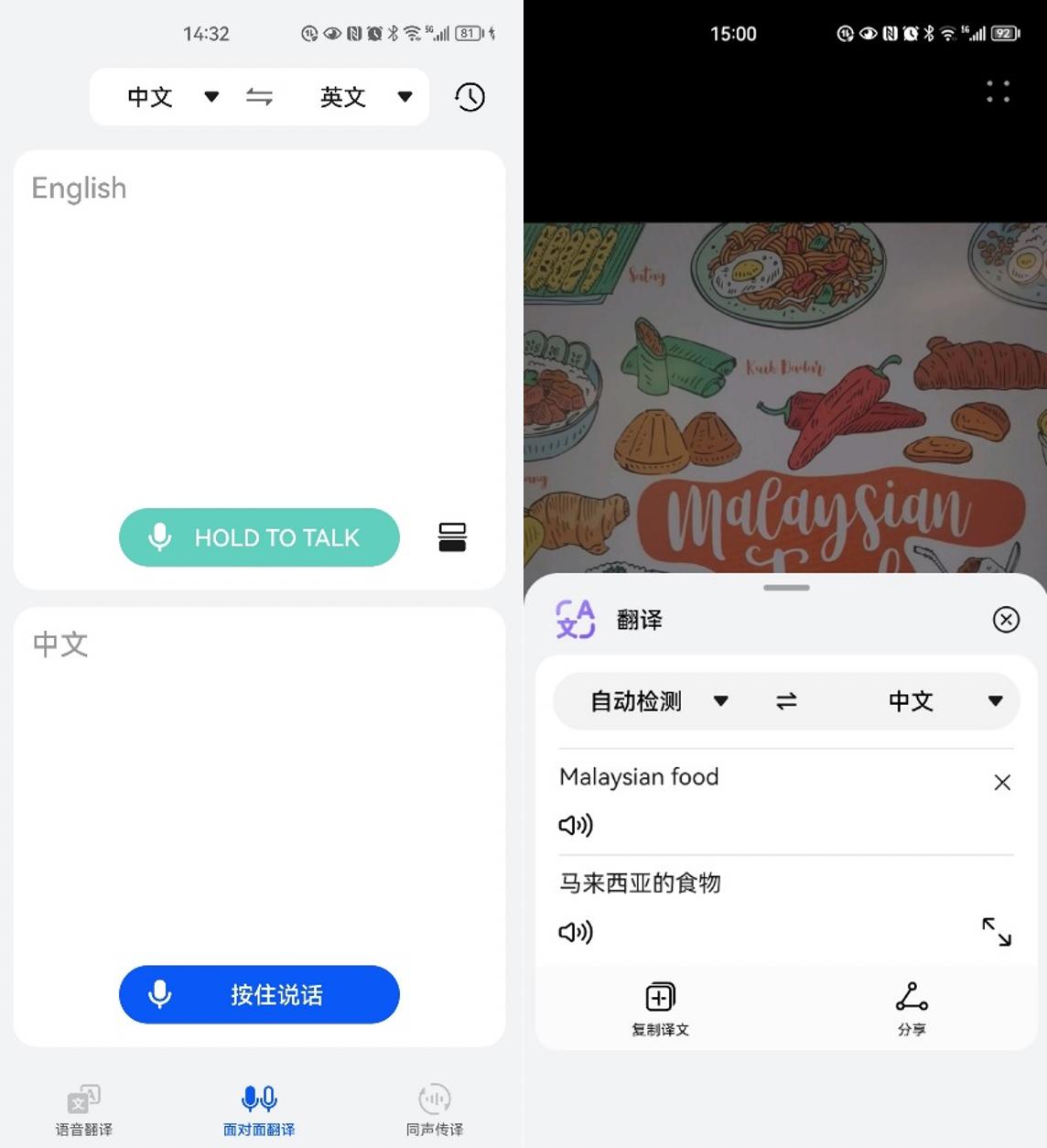The height and width of the screenshot is (1148, 1047).
Task: Switch to the 语音翻译 tab
Action: (x=81, y=1109)
